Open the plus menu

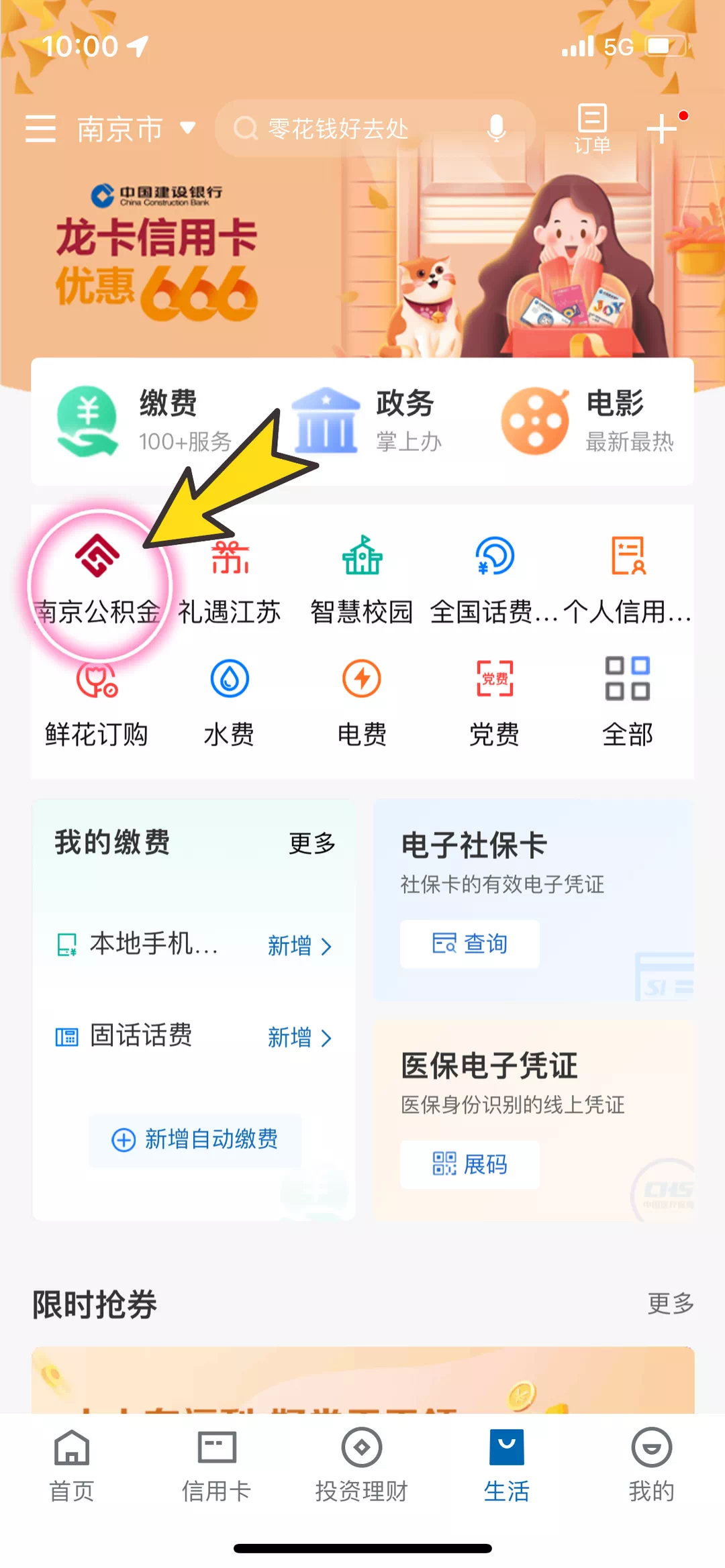click(x=663, y=128)
